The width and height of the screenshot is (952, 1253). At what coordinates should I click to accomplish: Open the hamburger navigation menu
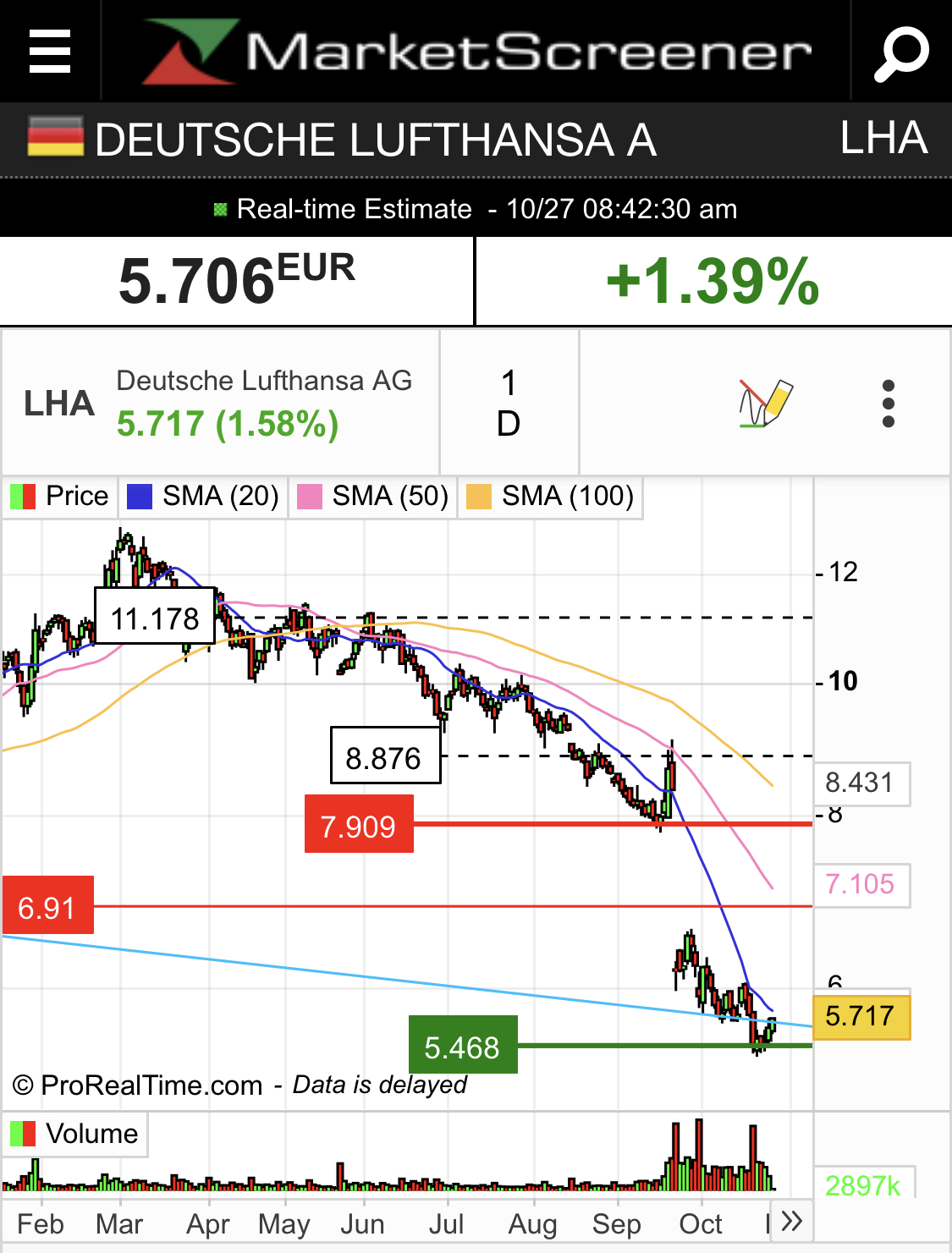(x=50, y=51)
